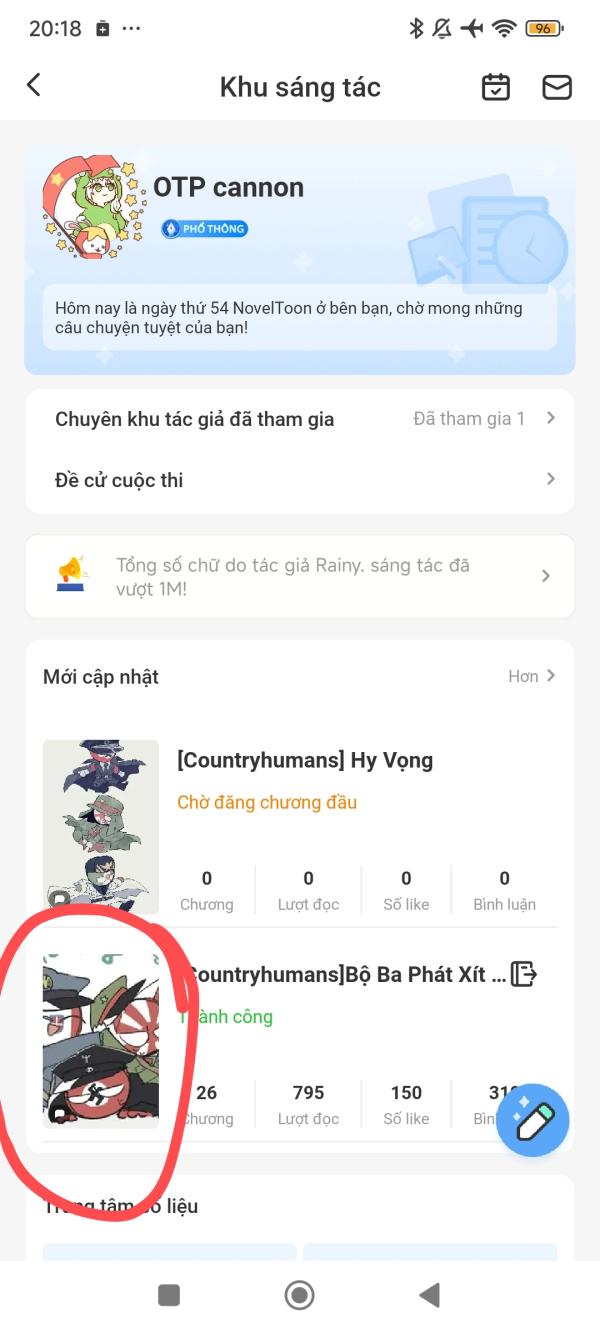Tap the floating pencil write button
Viewport: 600px width, 1333px height.
(533, 1120)
